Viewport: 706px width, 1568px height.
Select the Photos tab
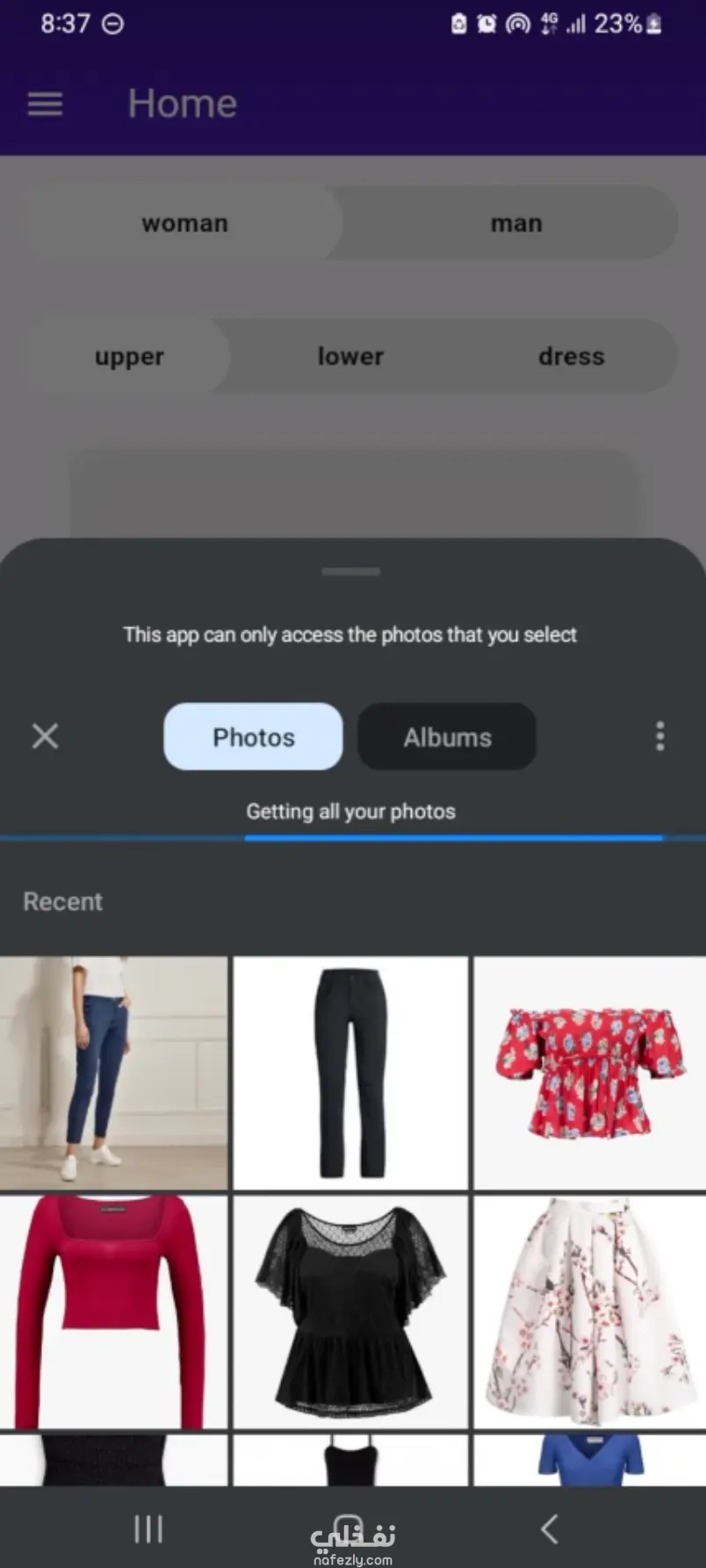pyautogui.click(x=253, y=737)
